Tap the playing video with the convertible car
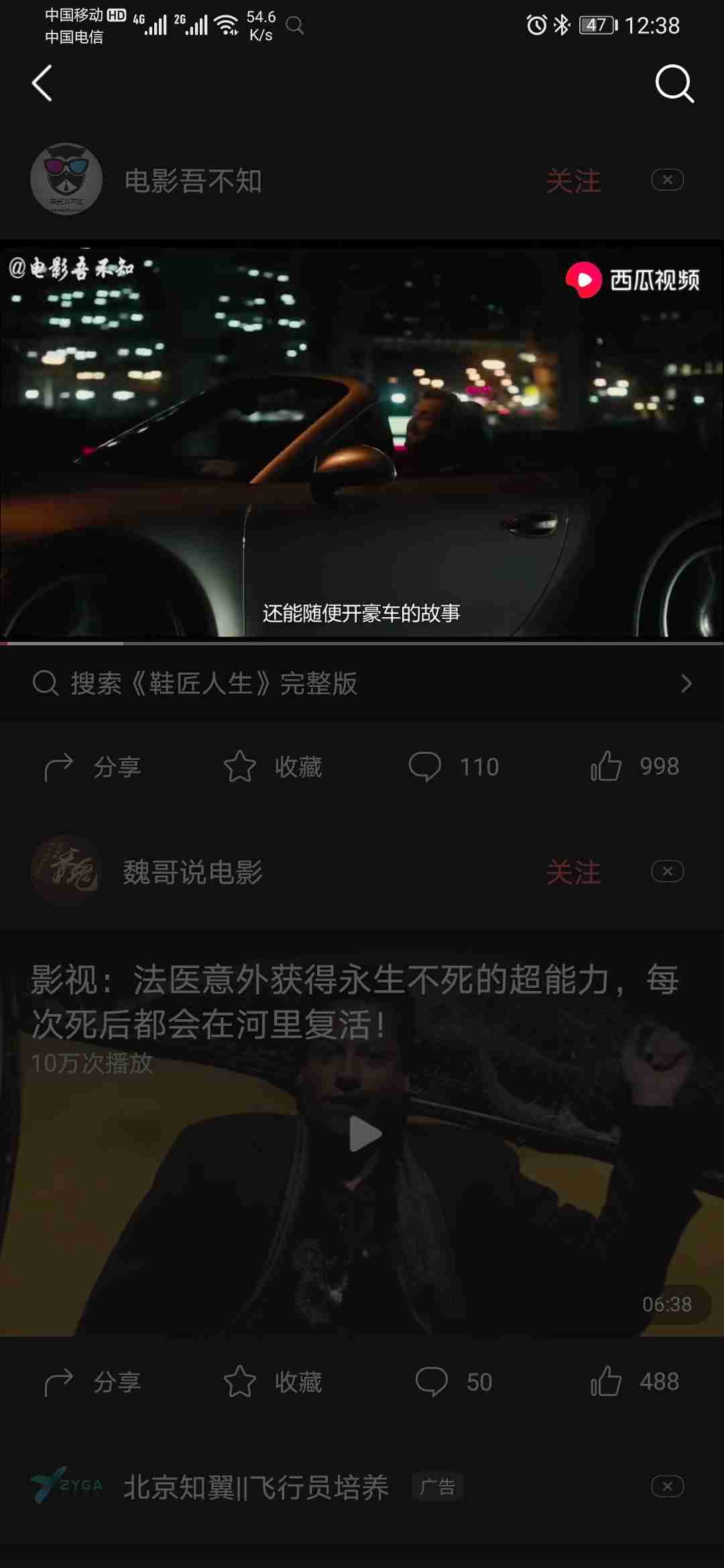This screenshot has width=724, height=1568. pos(362,442)
